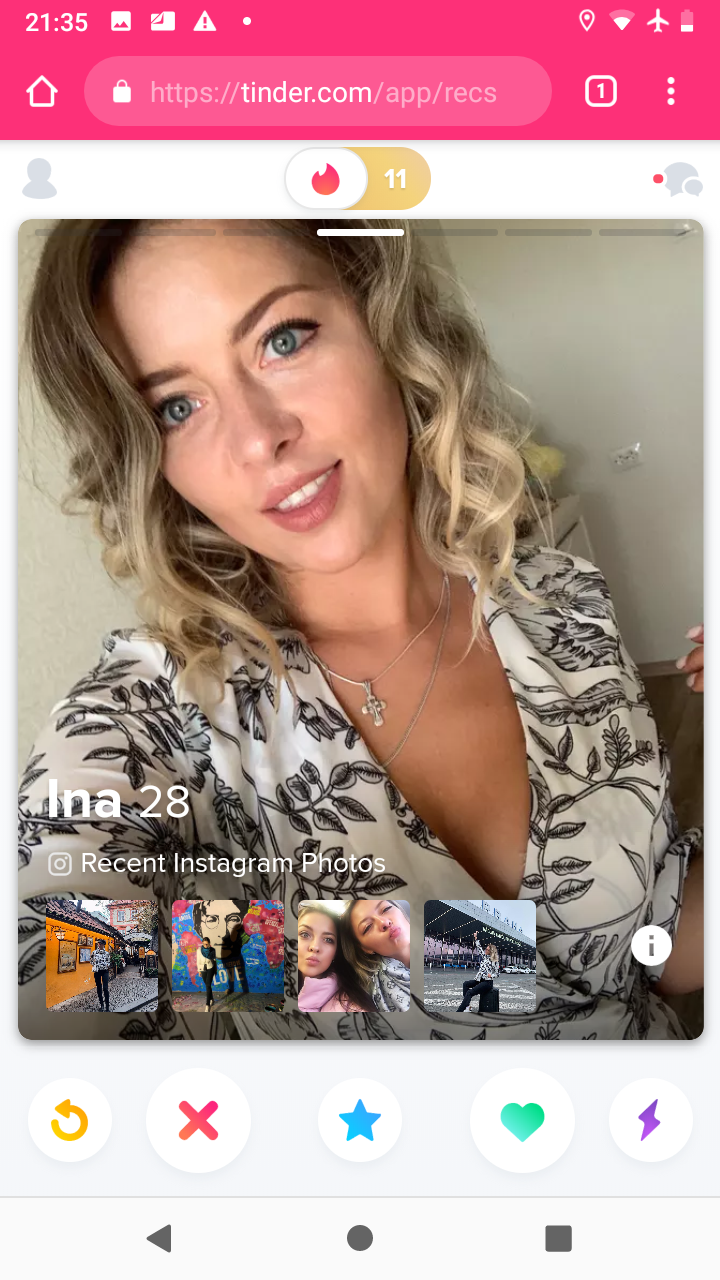Open recent apps with the square button

[558, 1238]
